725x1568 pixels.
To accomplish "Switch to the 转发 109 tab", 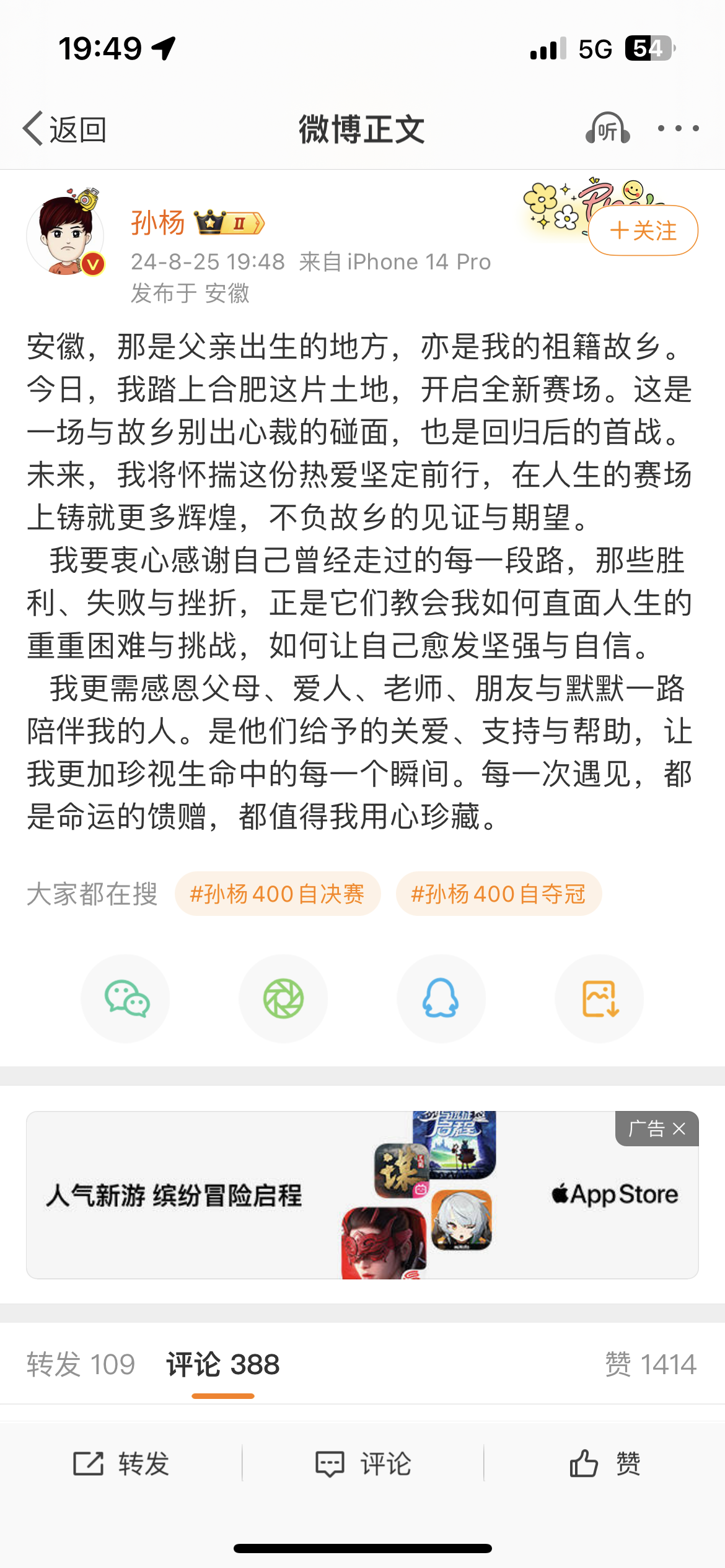I will 81,1365.
